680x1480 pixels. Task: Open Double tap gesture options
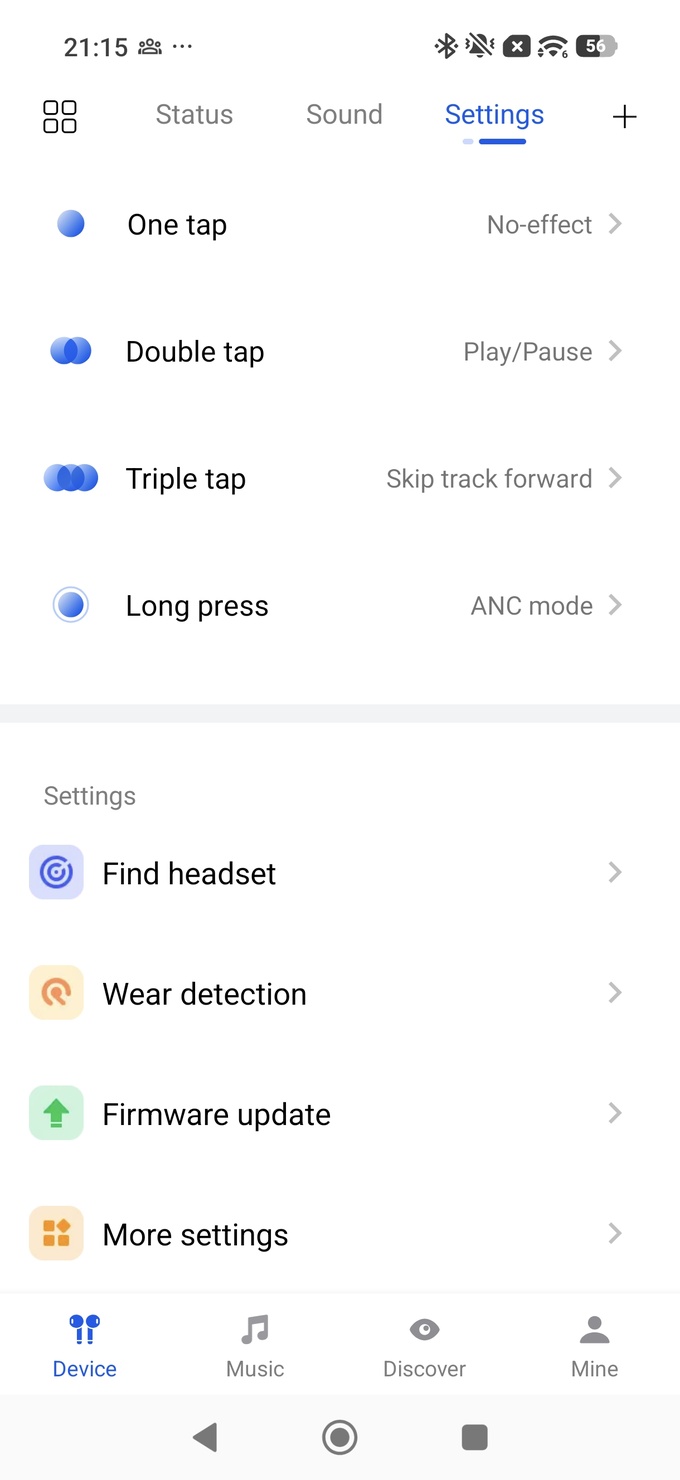(340, 352)
